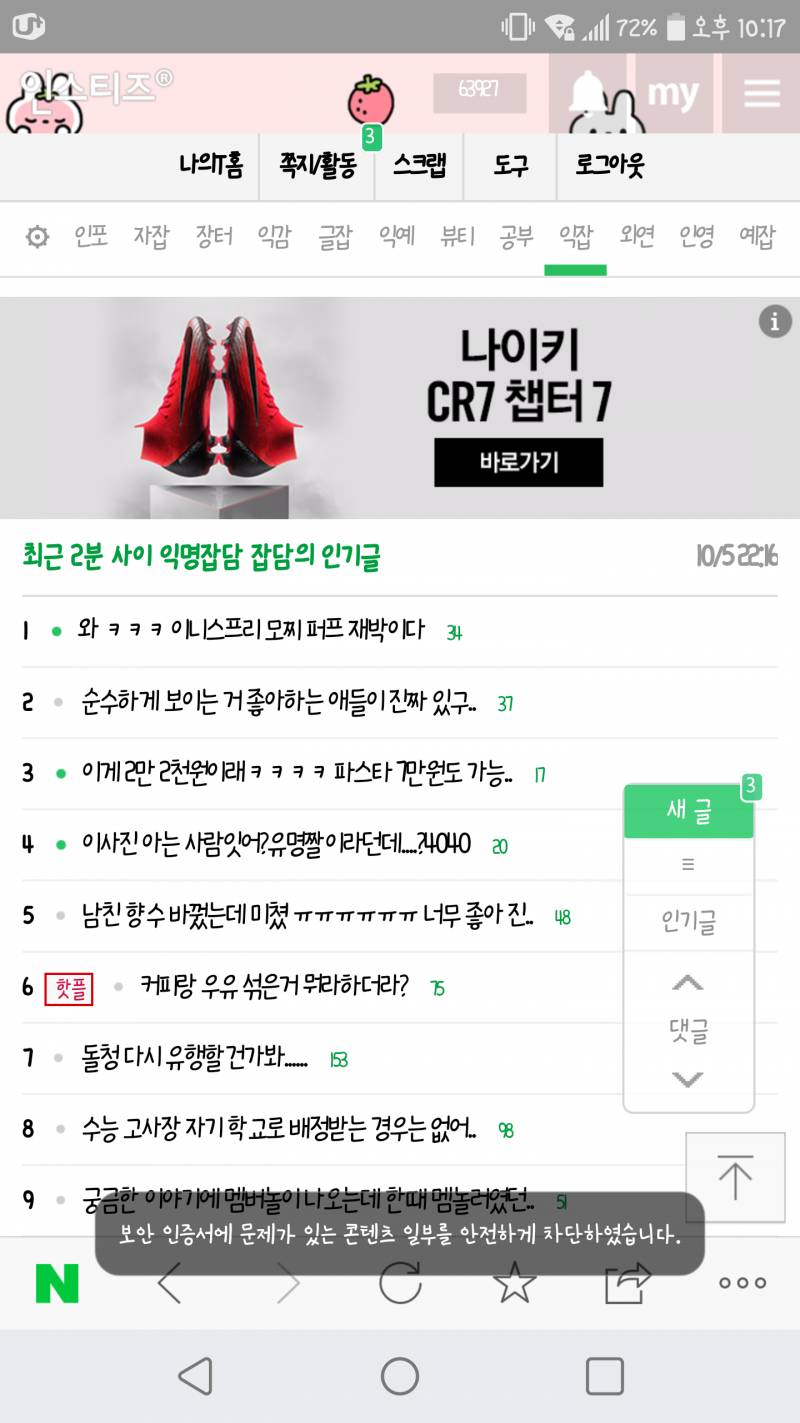Image resolution: width=800 pixels, height=1423 pixels.
Task: Click the down chevron below 댓글
Action: coord(688,1081)
